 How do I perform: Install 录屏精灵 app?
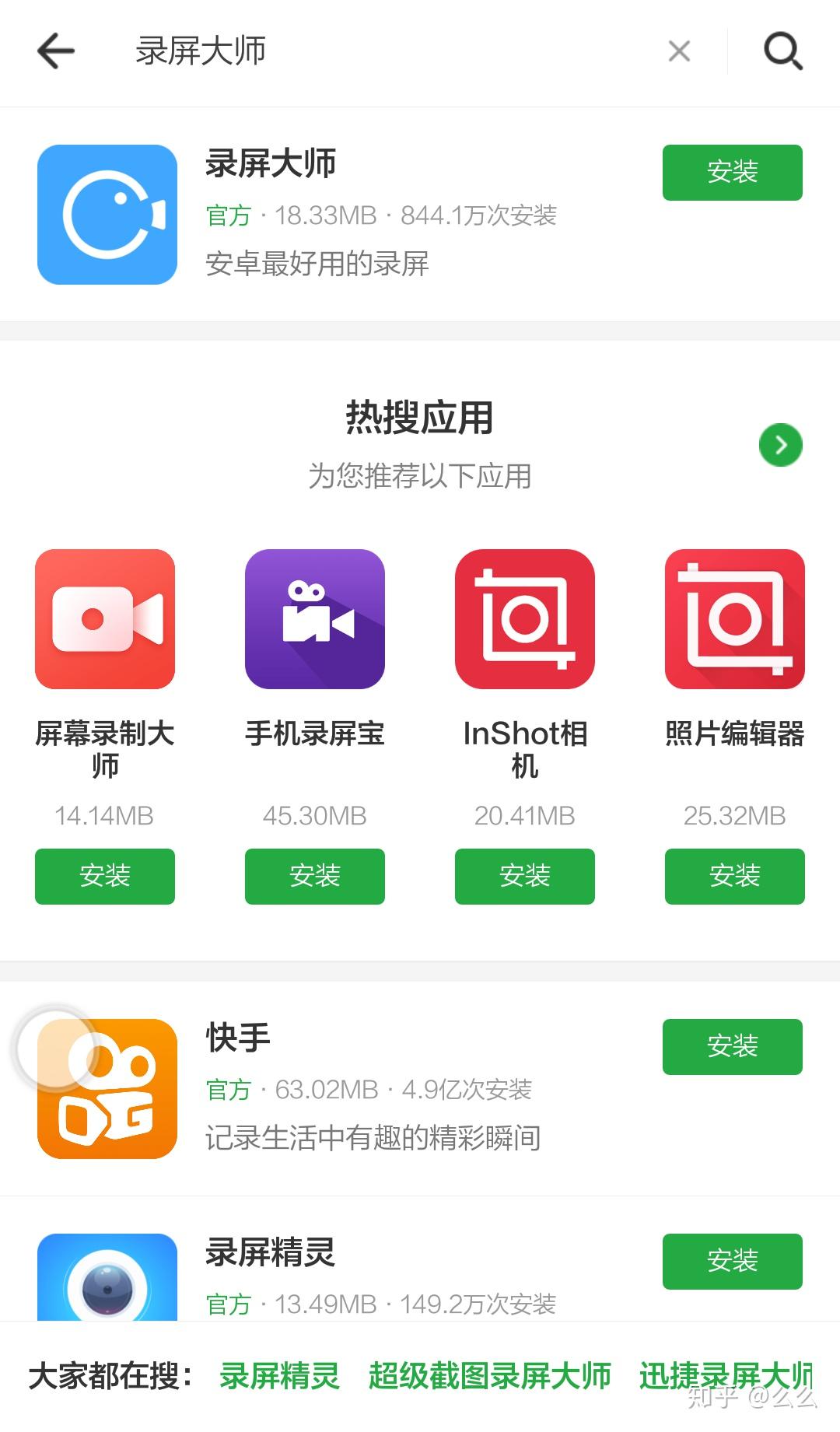click(x=732, y=1262)
